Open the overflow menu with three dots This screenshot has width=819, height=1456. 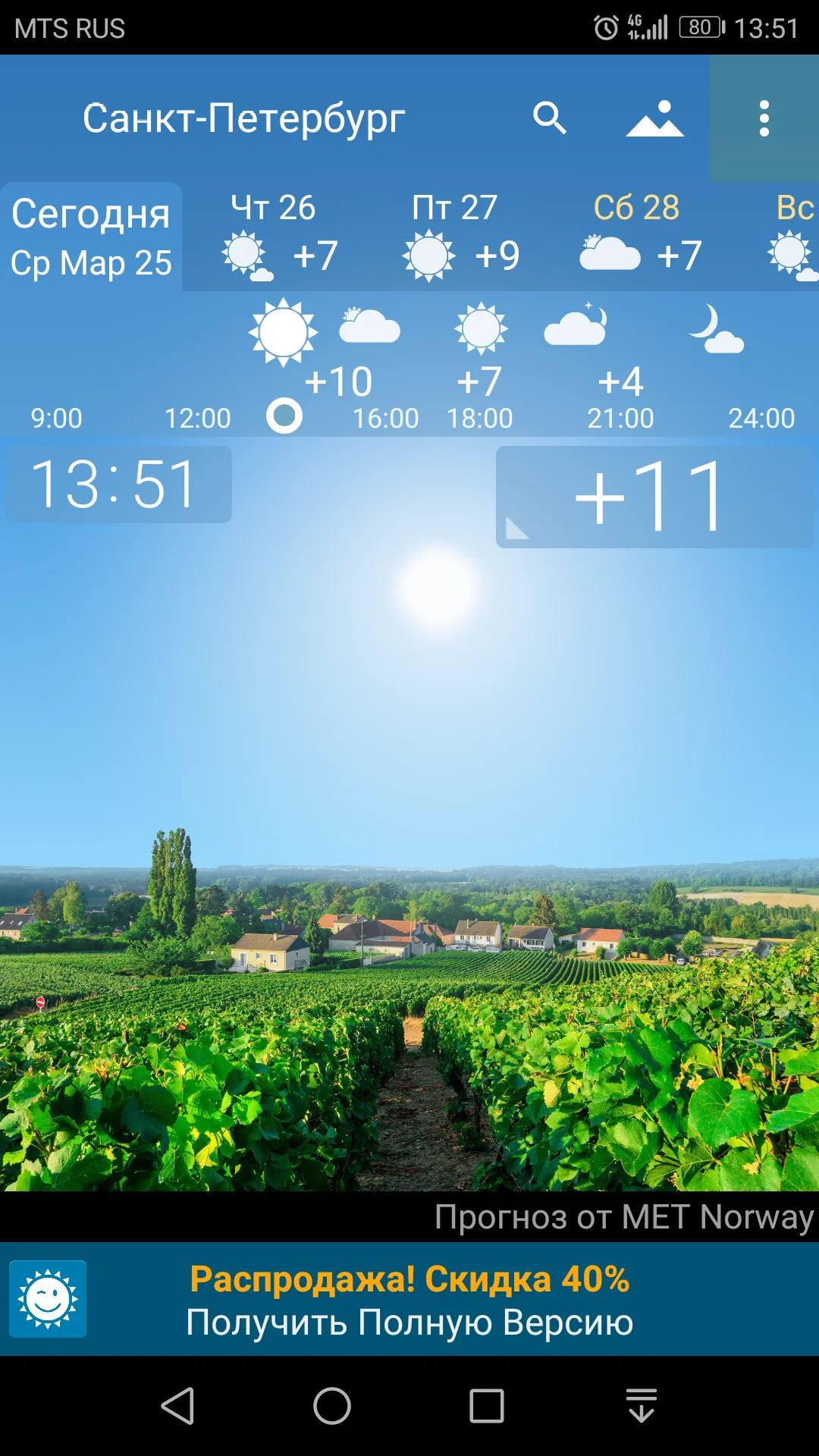(x=764, y=118)
